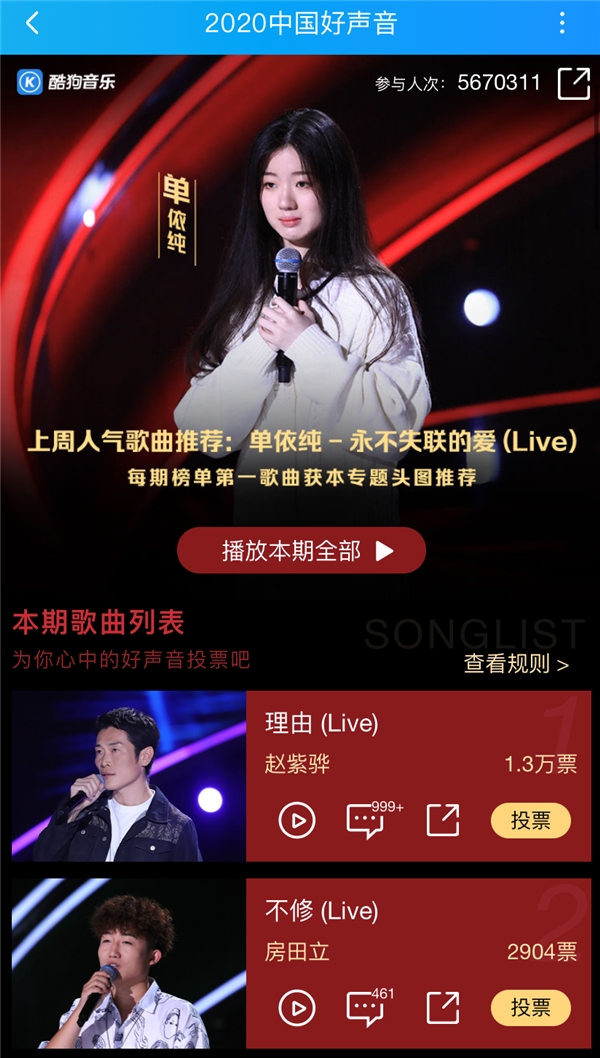Go back from 2020中国好声音 page

click(x=32, y=24)
